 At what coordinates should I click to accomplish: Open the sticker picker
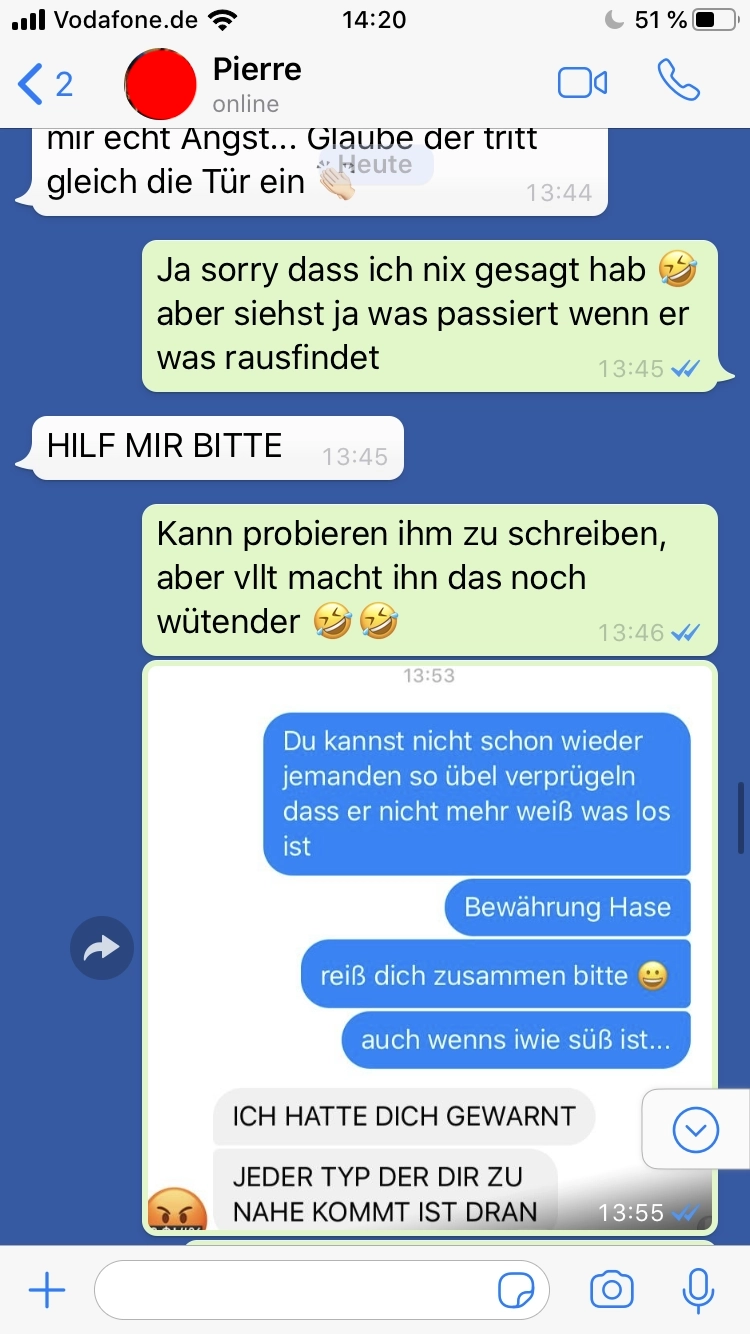[x=516, y=1291]
